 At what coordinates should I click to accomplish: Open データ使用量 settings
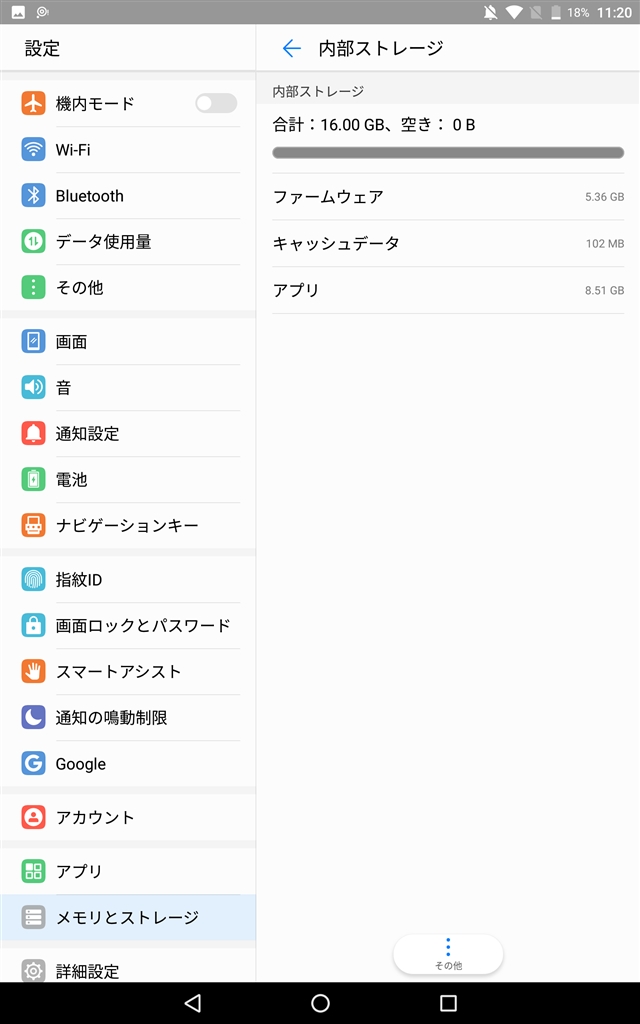coord(128,242)
